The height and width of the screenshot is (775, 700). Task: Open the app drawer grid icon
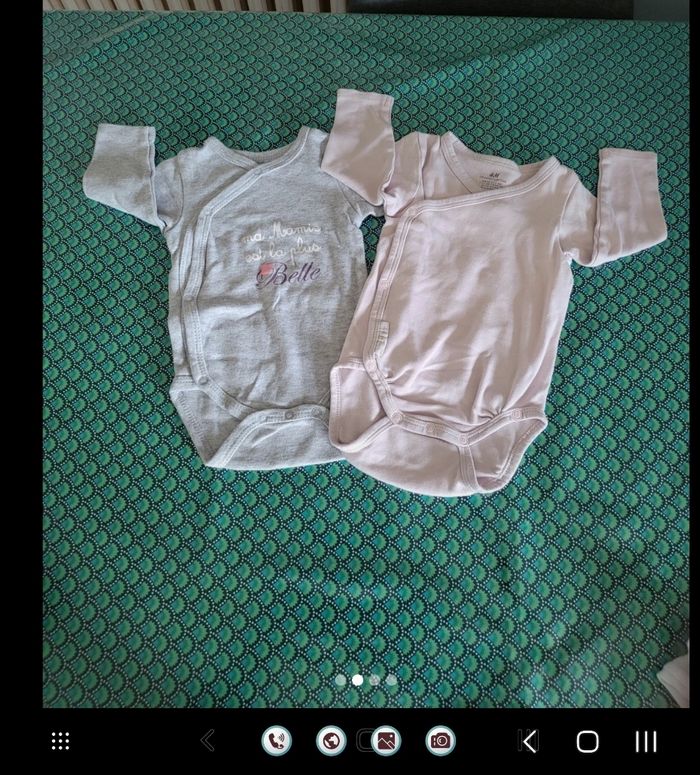point(60,741)
